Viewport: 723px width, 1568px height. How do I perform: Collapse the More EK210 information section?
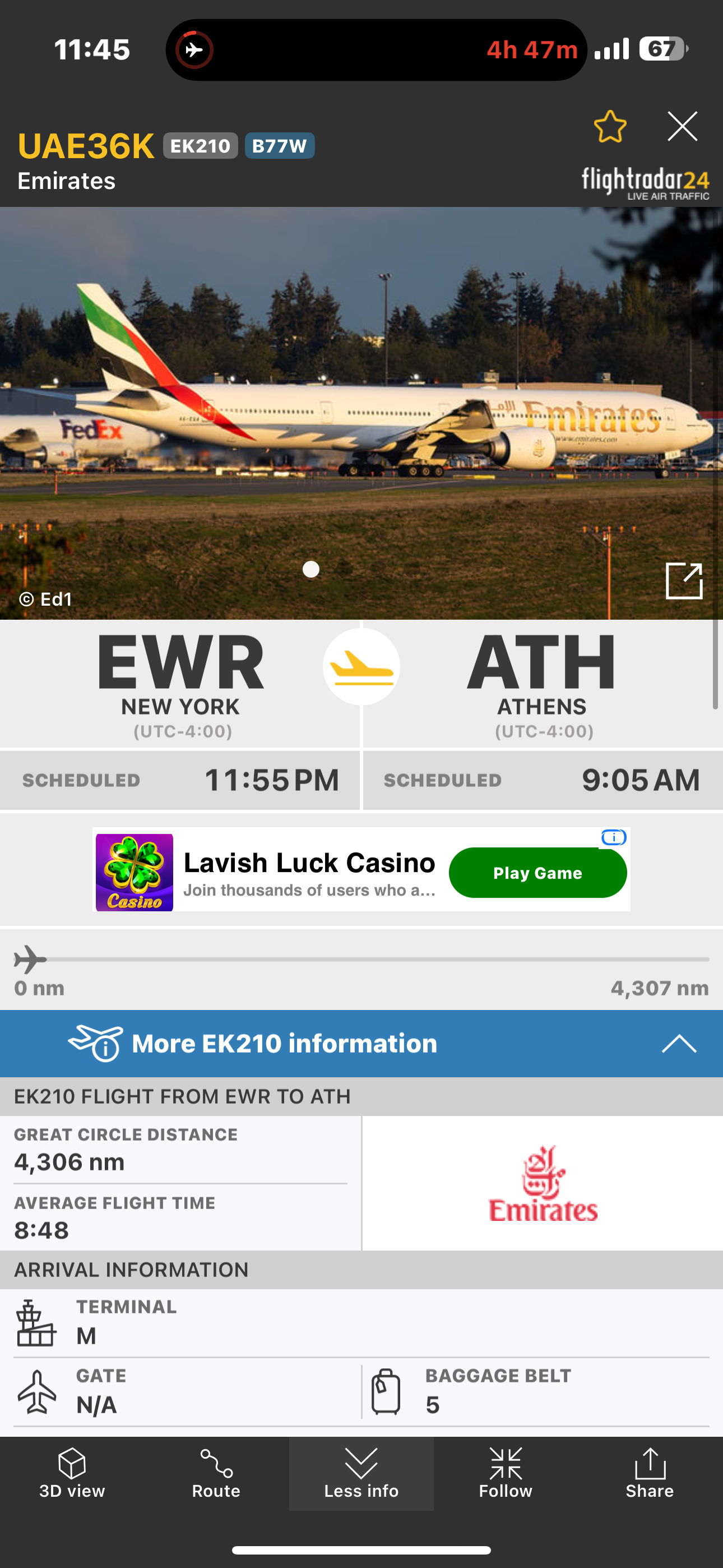pyautogui.click(x=679, y=1043)
